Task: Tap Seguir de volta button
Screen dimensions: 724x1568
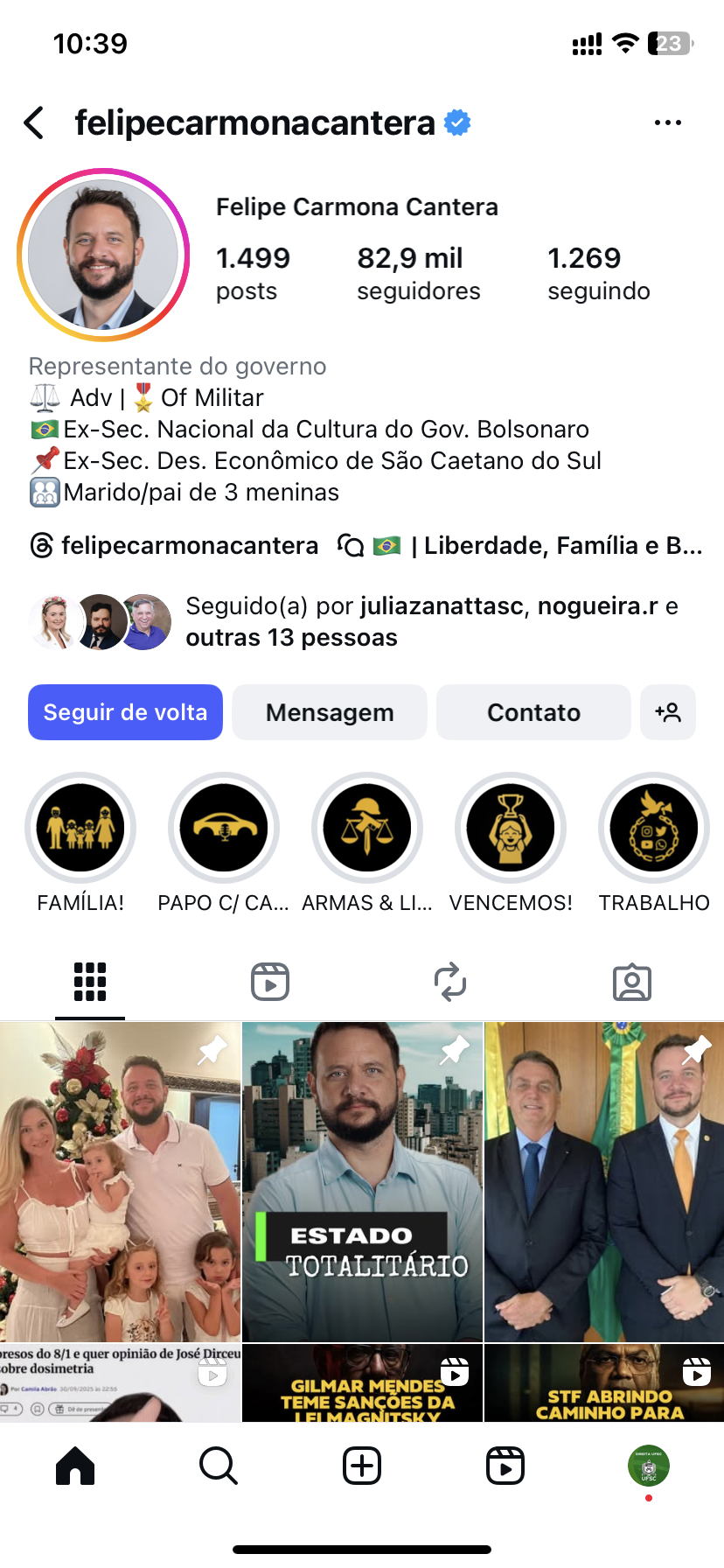Action: (125, 712)
